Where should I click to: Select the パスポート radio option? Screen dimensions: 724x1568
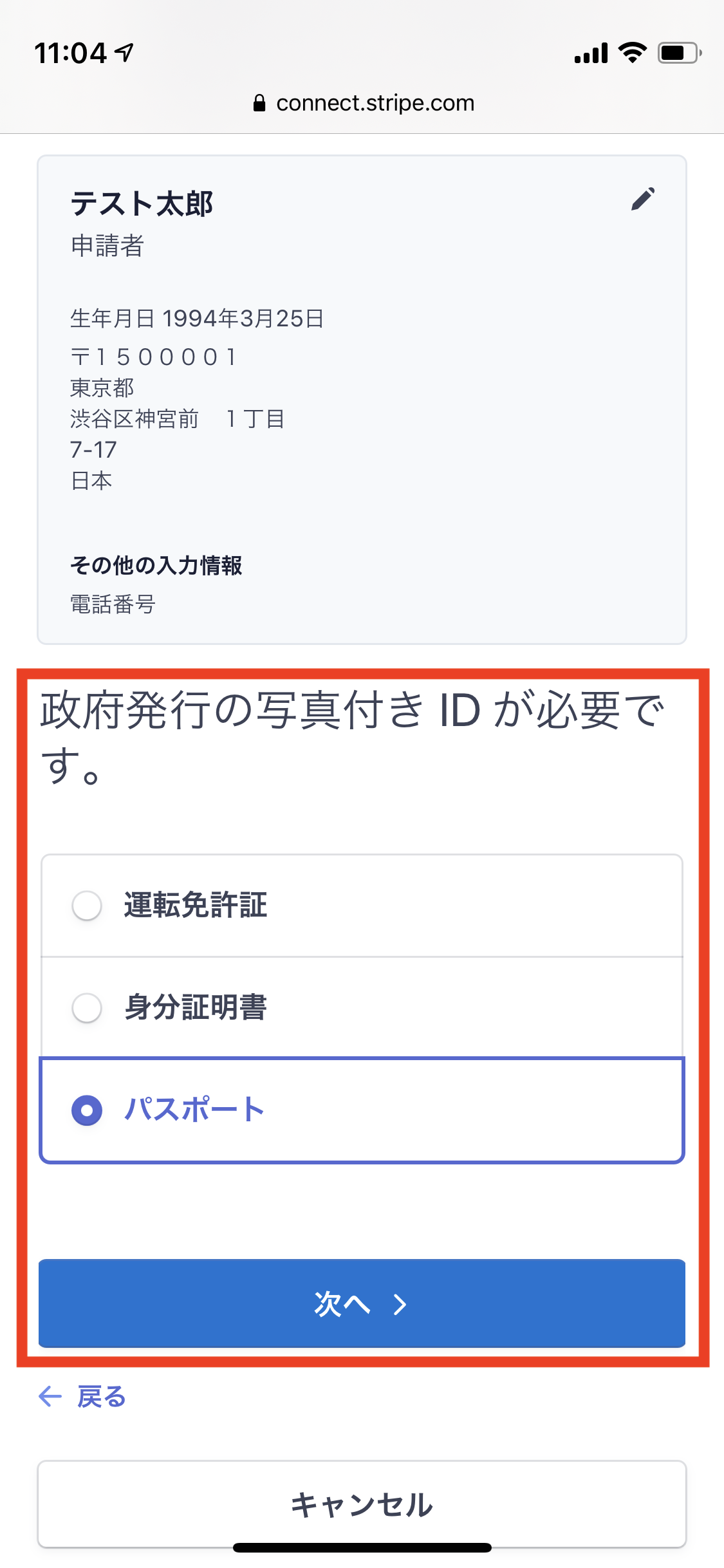(x=362, y=1110)
